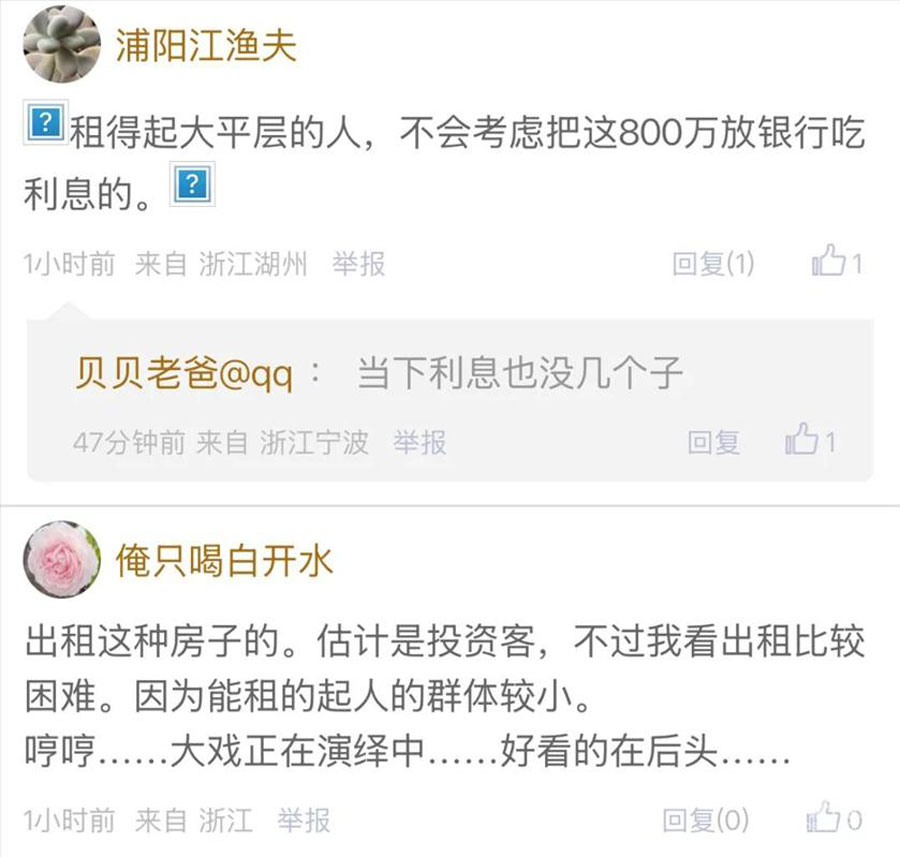Open 浦阳江渔夫's avatar
This screenshot has height=857, width=900.
[61, 45]
